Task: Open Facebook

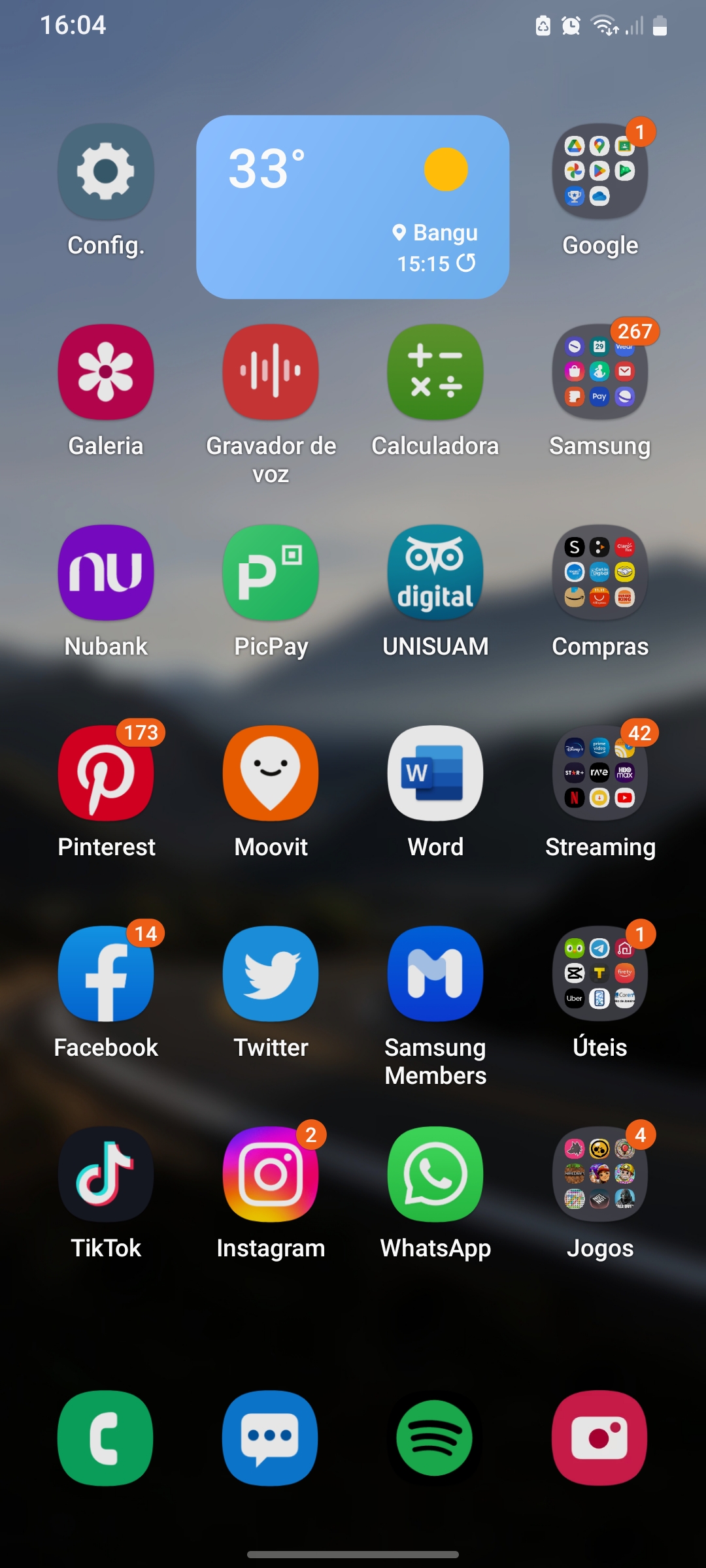Action: pyautogui.click(x=105, y=973)
